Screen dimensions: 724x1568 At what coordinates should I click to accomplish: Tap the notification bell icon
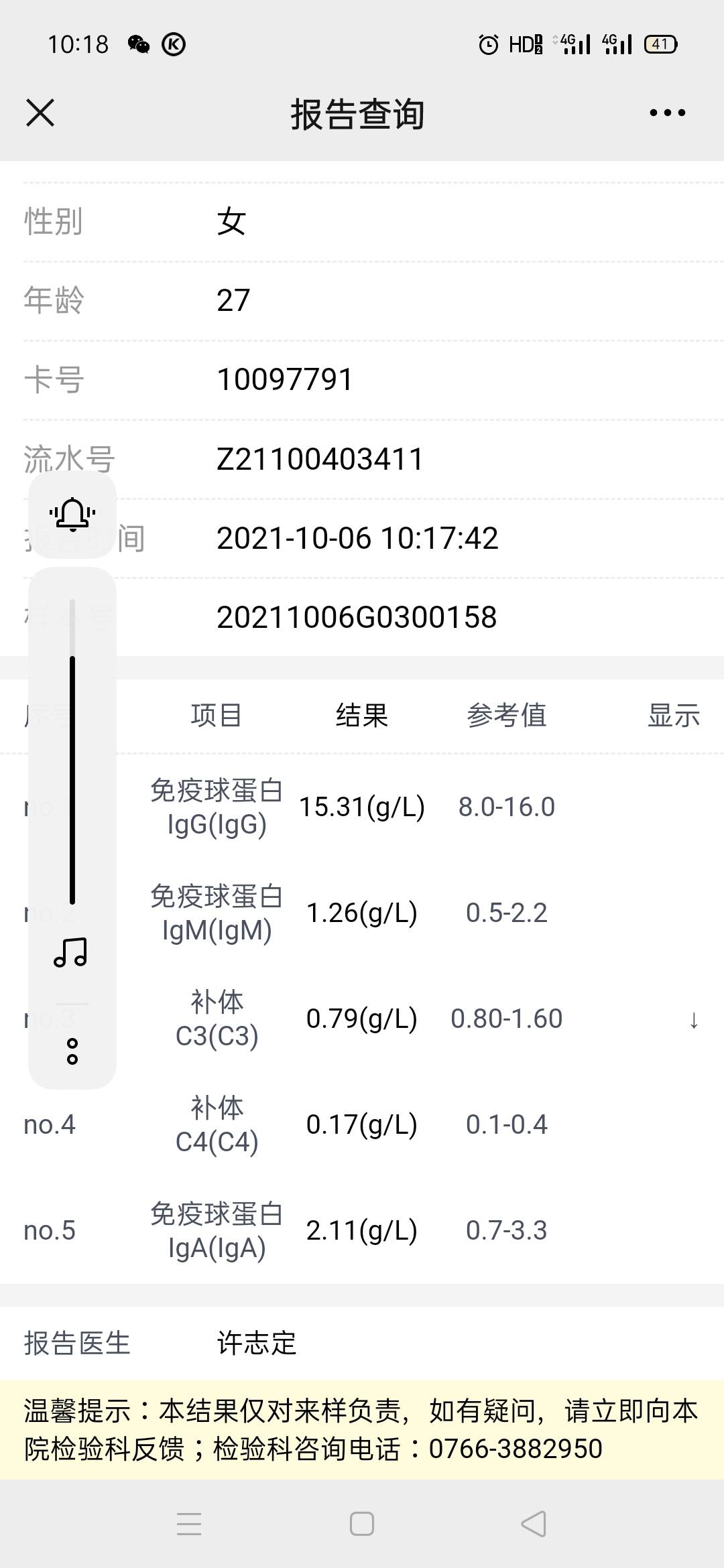pyautogui.click(x=72, y=513)
